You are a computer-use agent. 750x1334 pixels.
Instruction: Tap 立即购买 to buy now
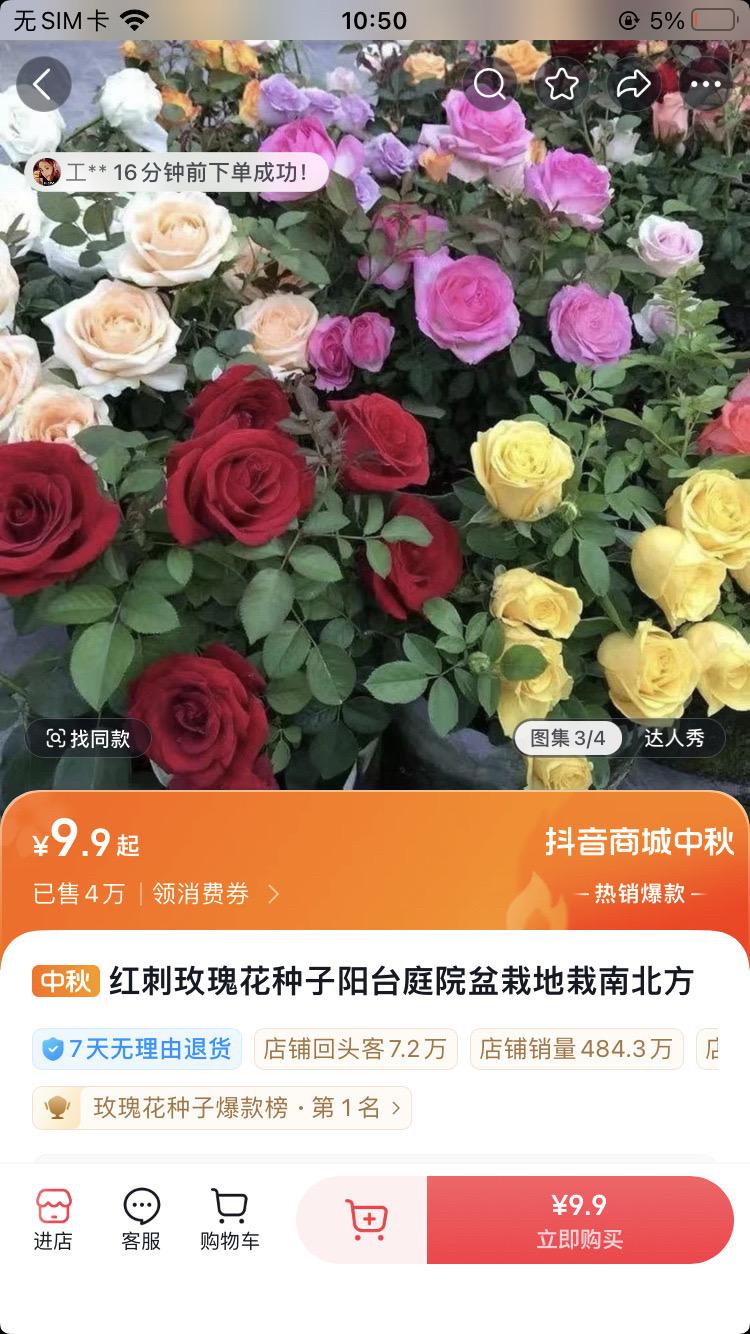tap(580, 1220)
